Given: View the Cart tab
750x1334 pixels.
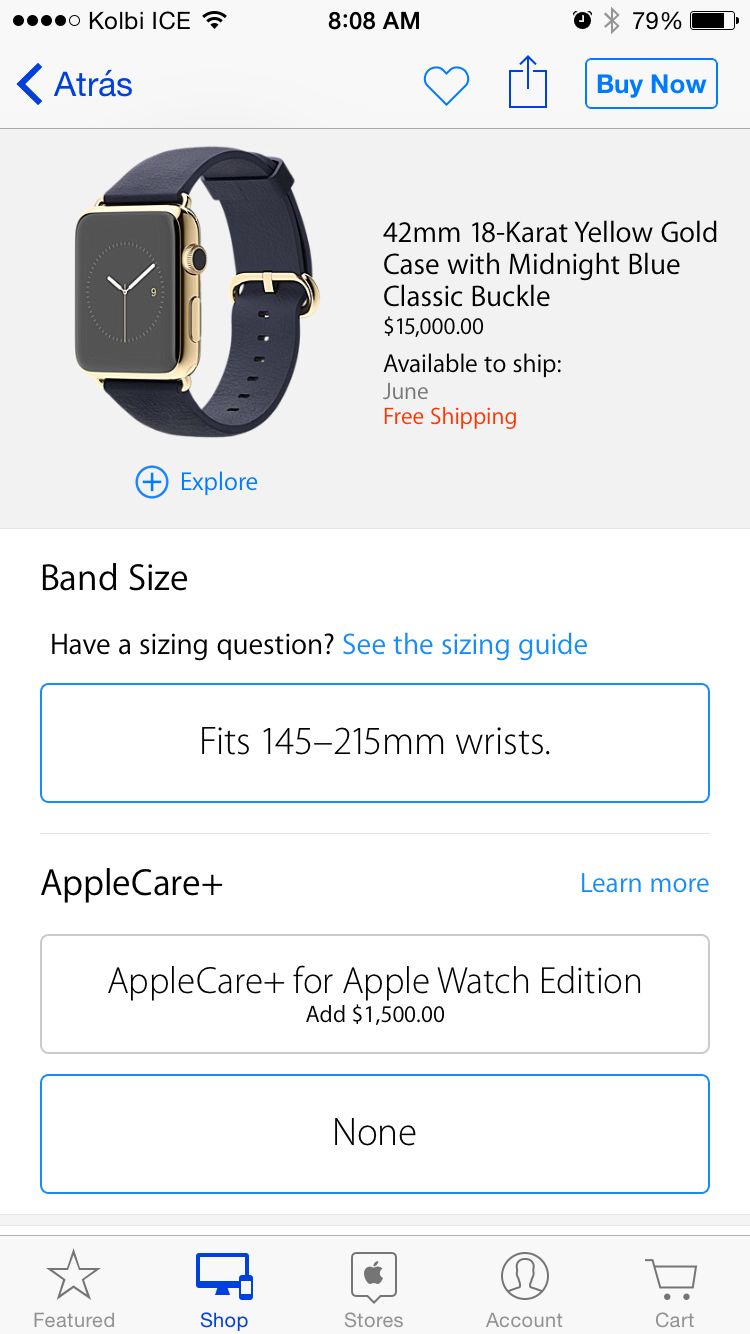Looking at the screenshot, I should click(x=674, y=1290).
